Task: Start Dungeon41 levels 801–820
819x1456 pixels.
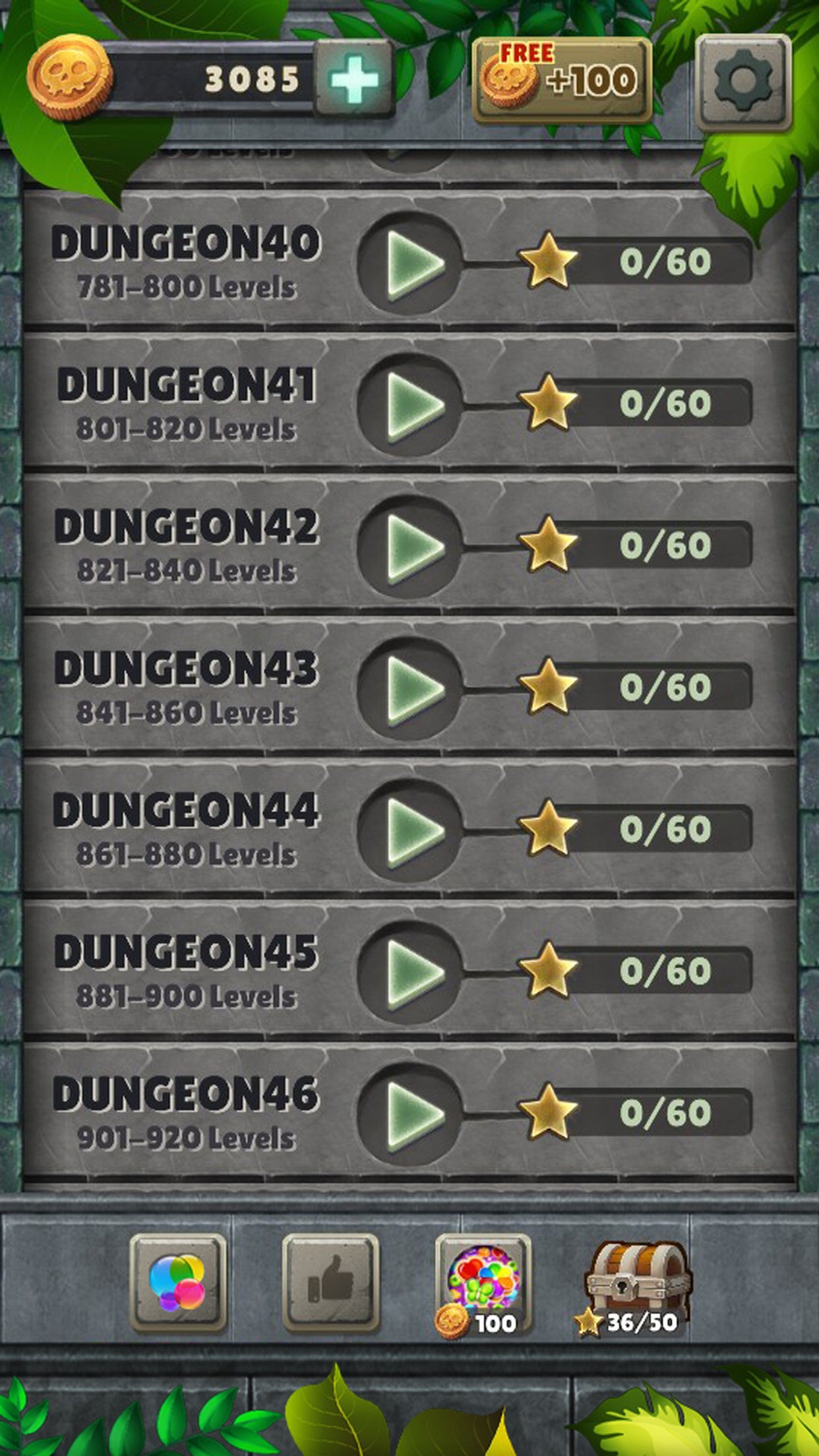Action: (x=410, y=404)
